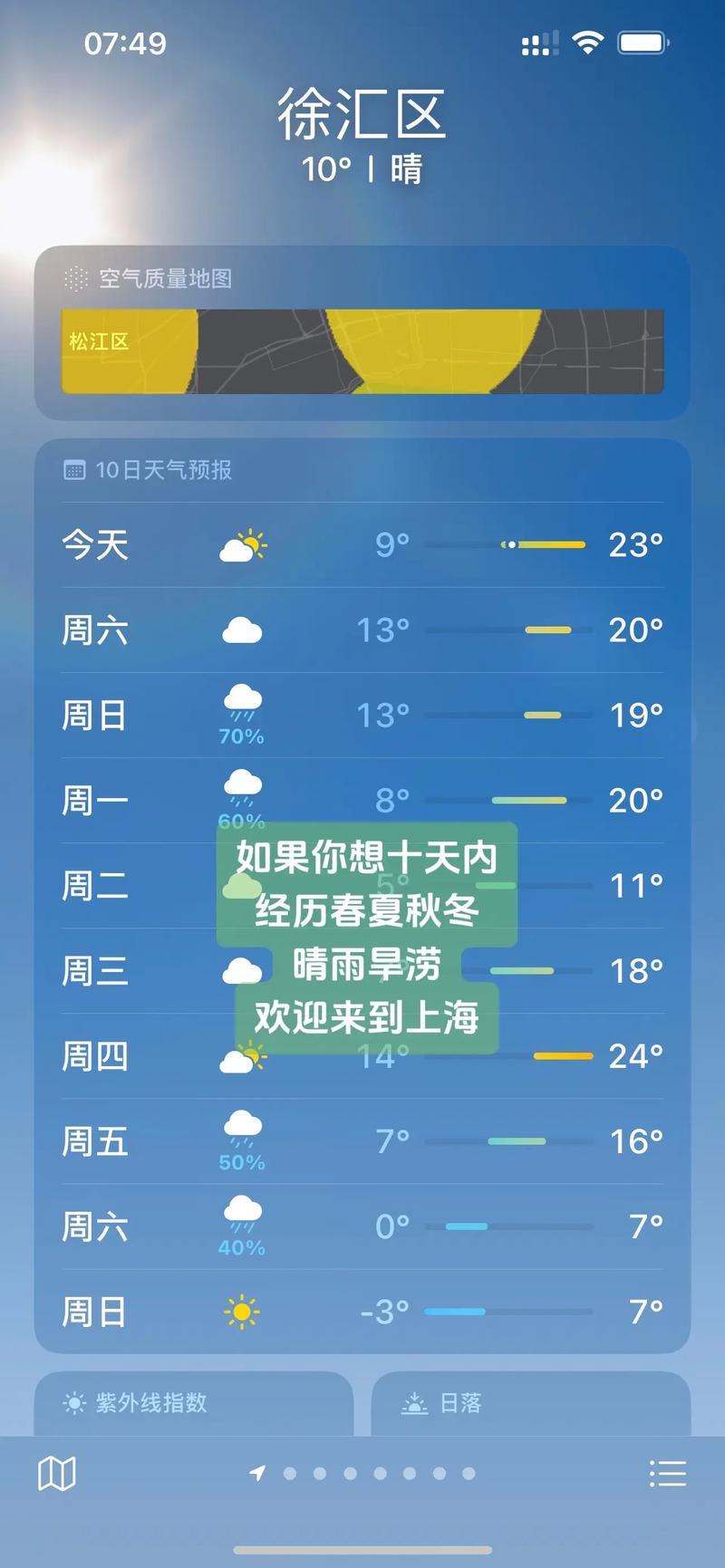Tap the map icon in the bottom left corner
725x1568 pixels.
point(56,1473)
